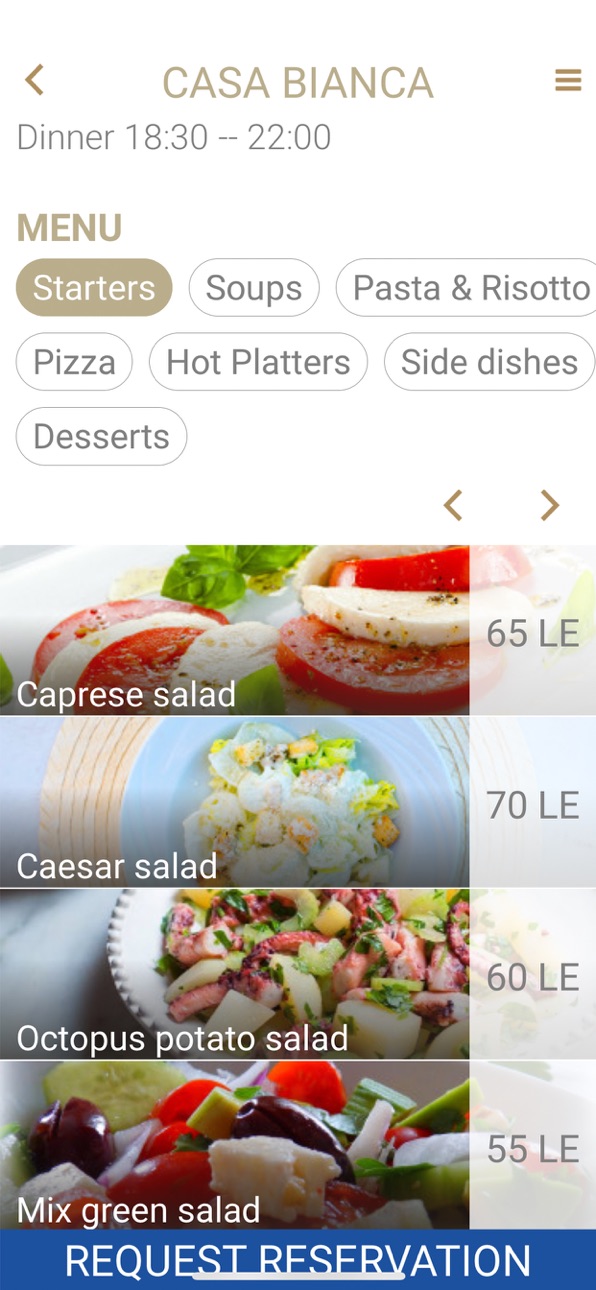Open the hamburger menu

click(568, 80)
